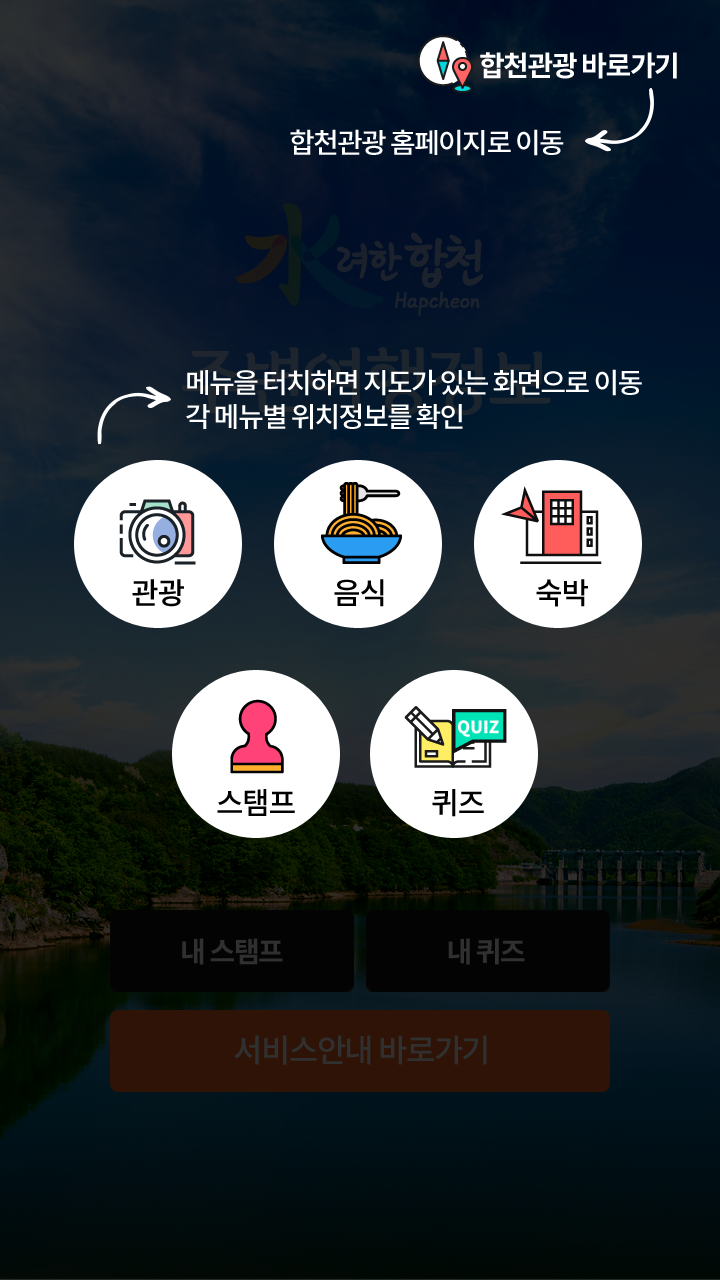Screen dimensions: 720x1280
Task: Start the 퀴즈 quiz menu
Action: point(454,754)
